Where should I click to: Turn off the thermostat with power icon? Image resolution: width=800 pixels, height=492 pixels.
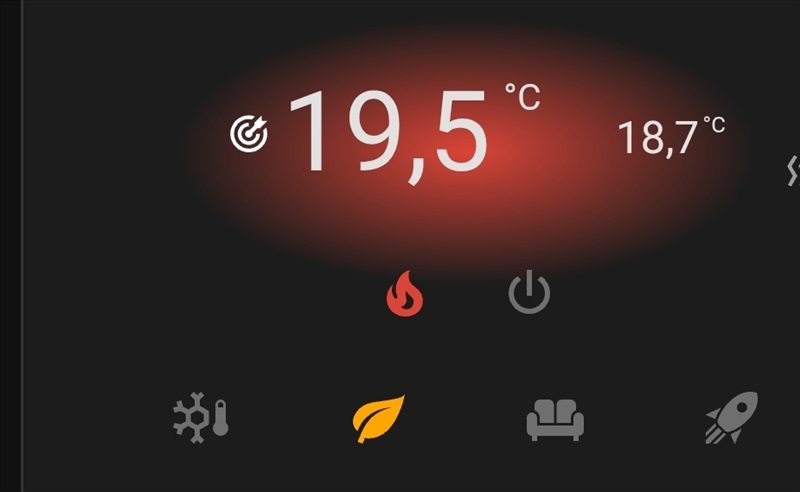[x=529, y=294]
